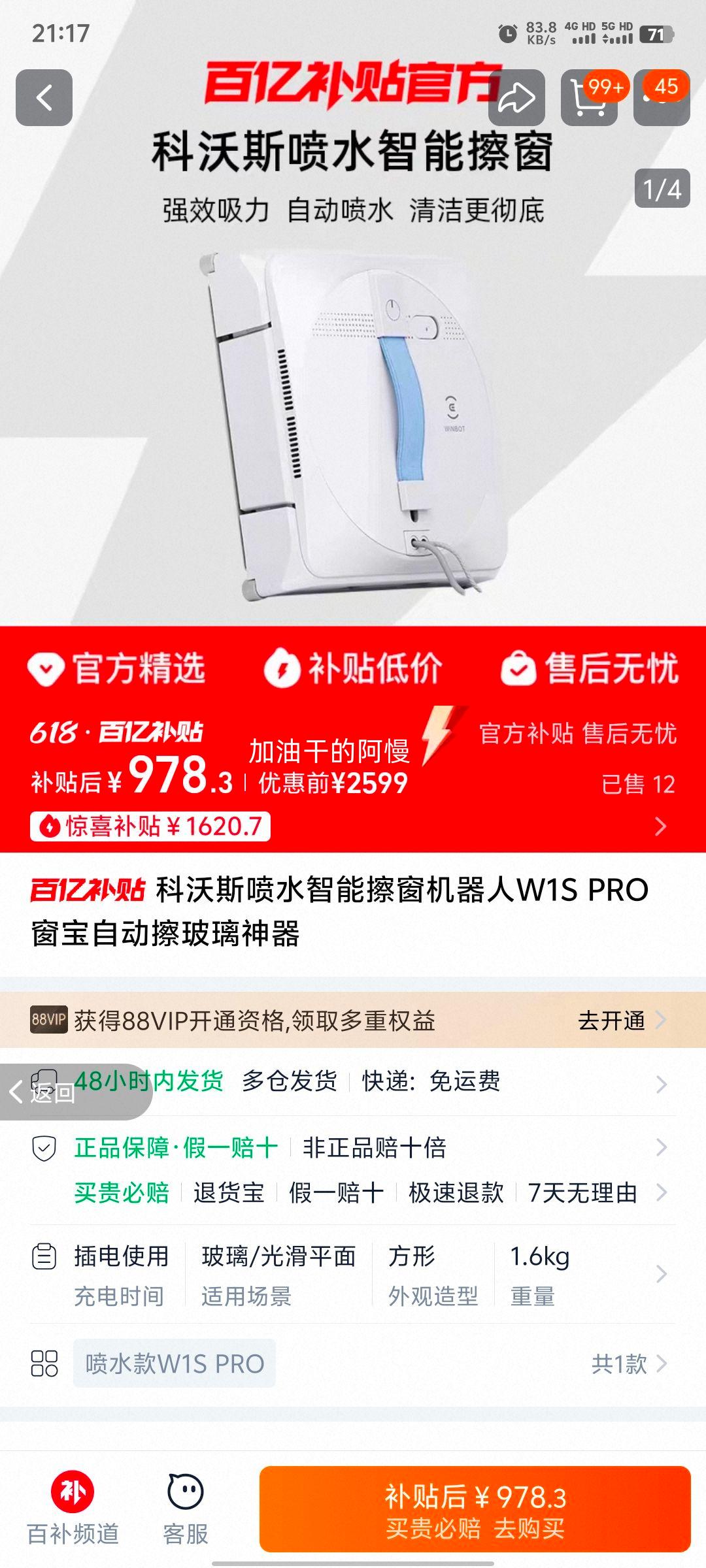706x1568 pixels.
Task: Expand the product spec row chevron
Action: pyautogui.click(x=662, y=1271)
